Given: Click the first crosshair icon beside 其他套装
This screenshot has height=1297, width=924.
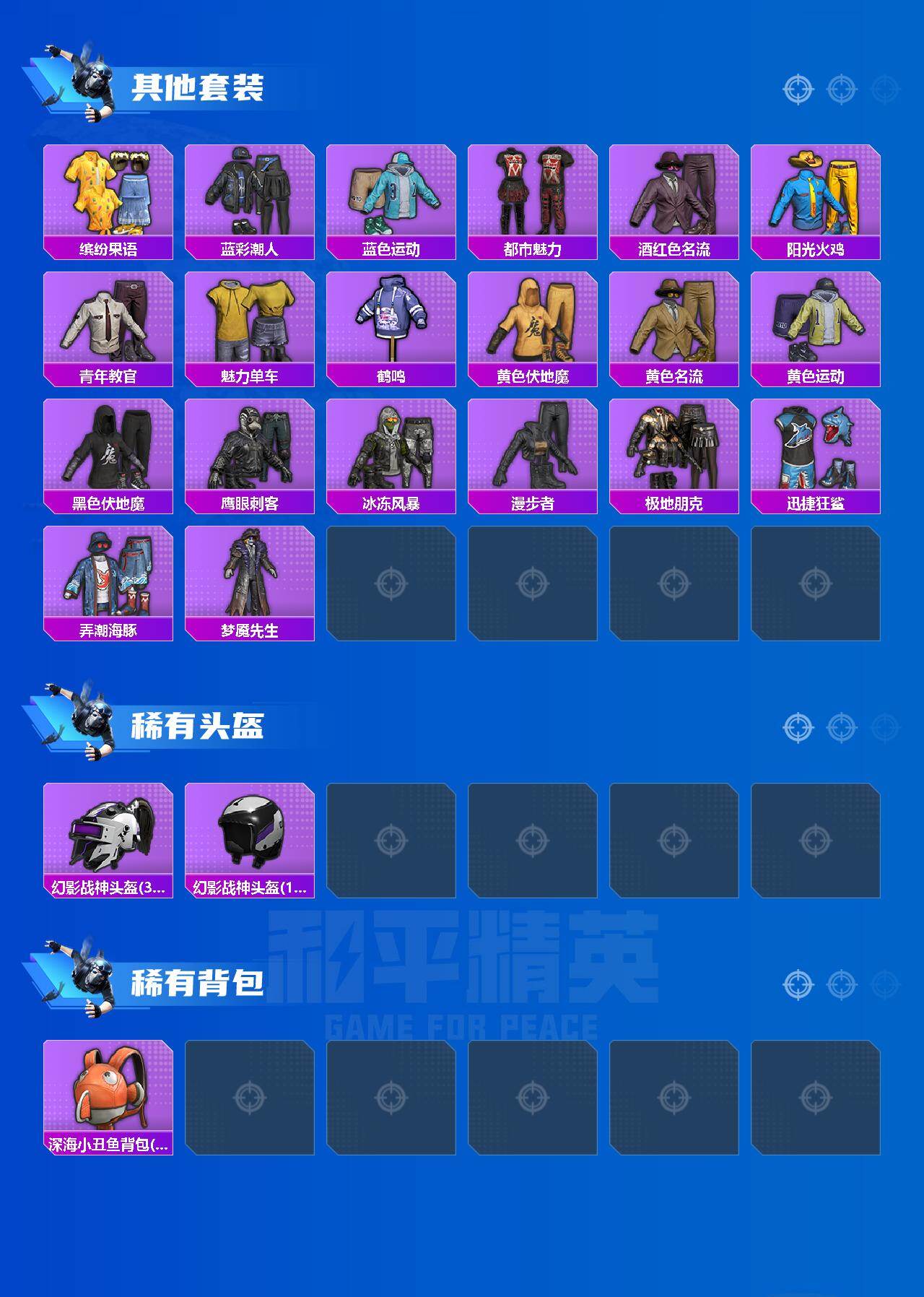Looking at the screenshot, I should click(x=798, y=89).
